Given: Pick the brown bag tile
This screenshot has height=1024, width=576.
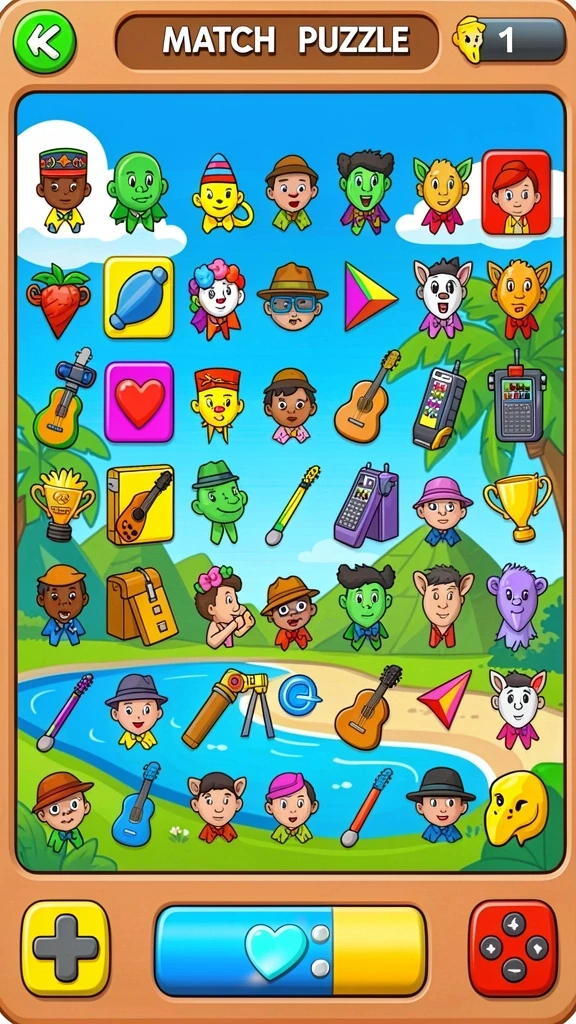Looking at the screenshot, I should 141,605.
